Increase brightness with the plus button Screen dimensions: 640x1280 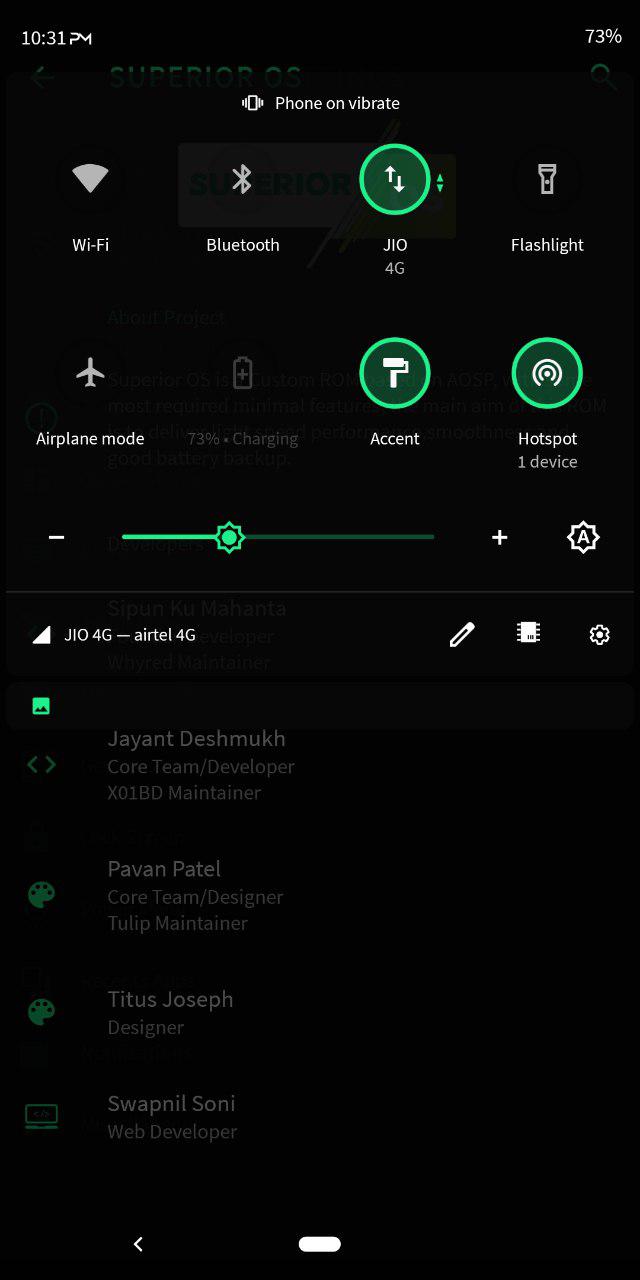tap(500, 538)
